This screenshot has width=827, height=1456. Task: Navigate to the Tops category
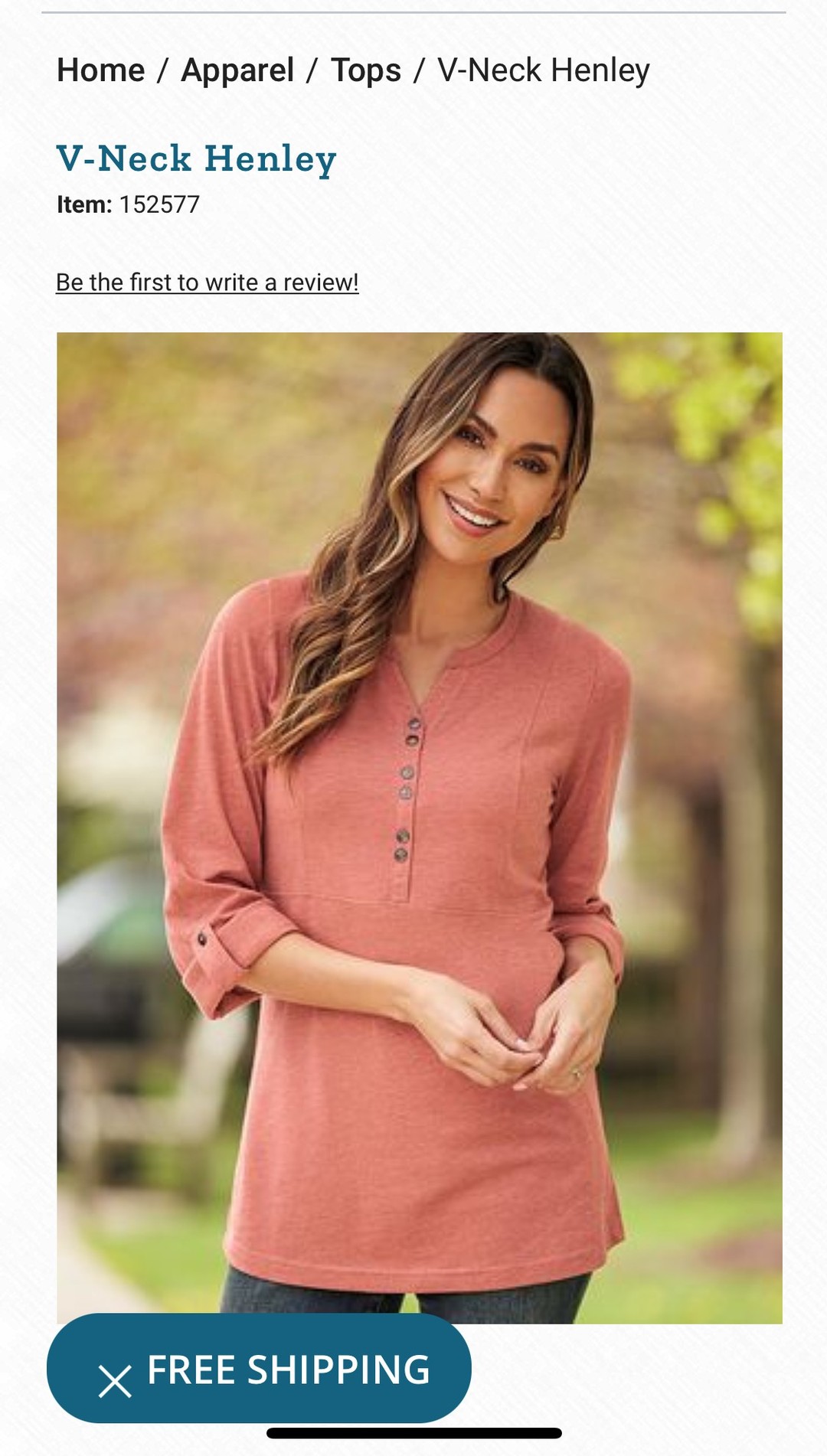click(366, 70)
